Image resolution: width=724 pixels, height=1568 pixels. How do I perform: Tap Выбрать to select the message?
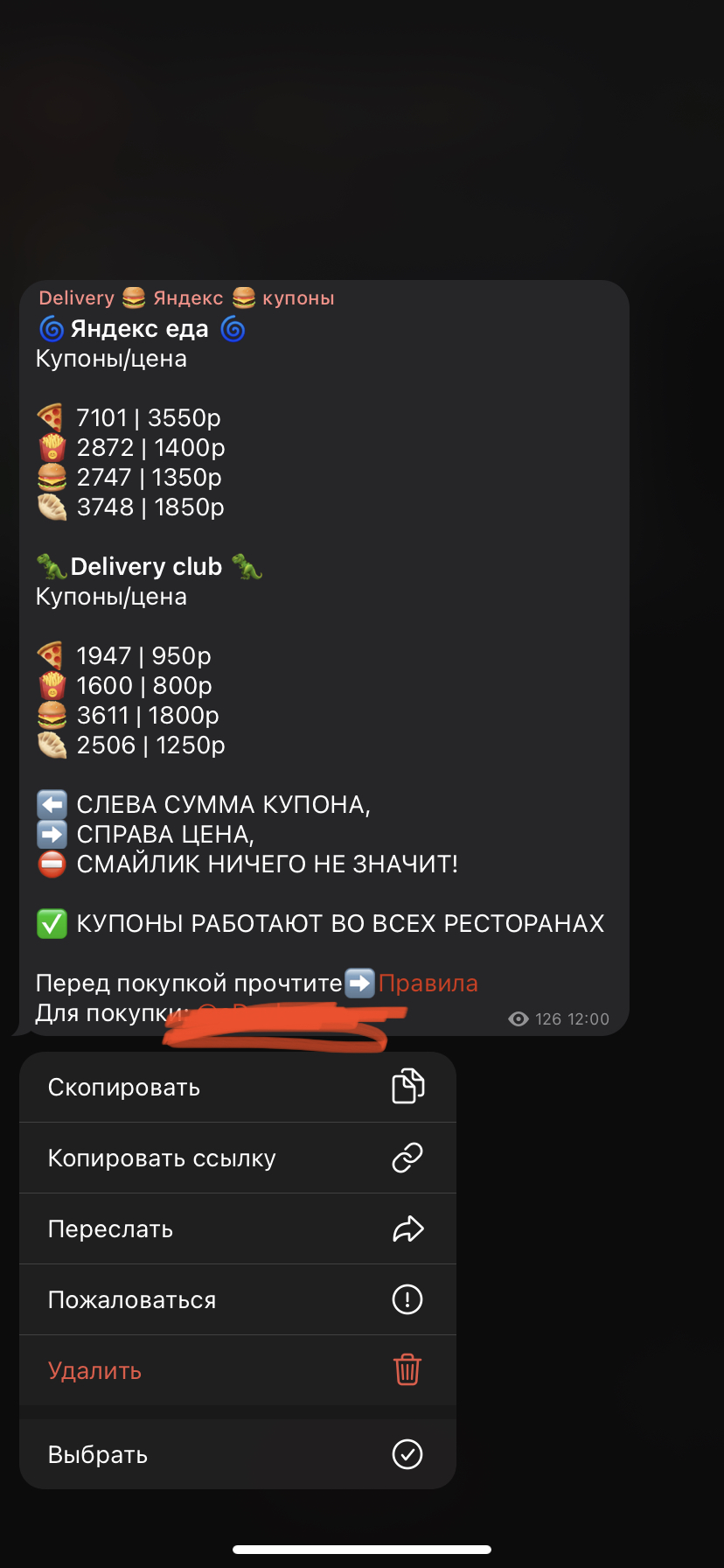[x=237, y=1454]
